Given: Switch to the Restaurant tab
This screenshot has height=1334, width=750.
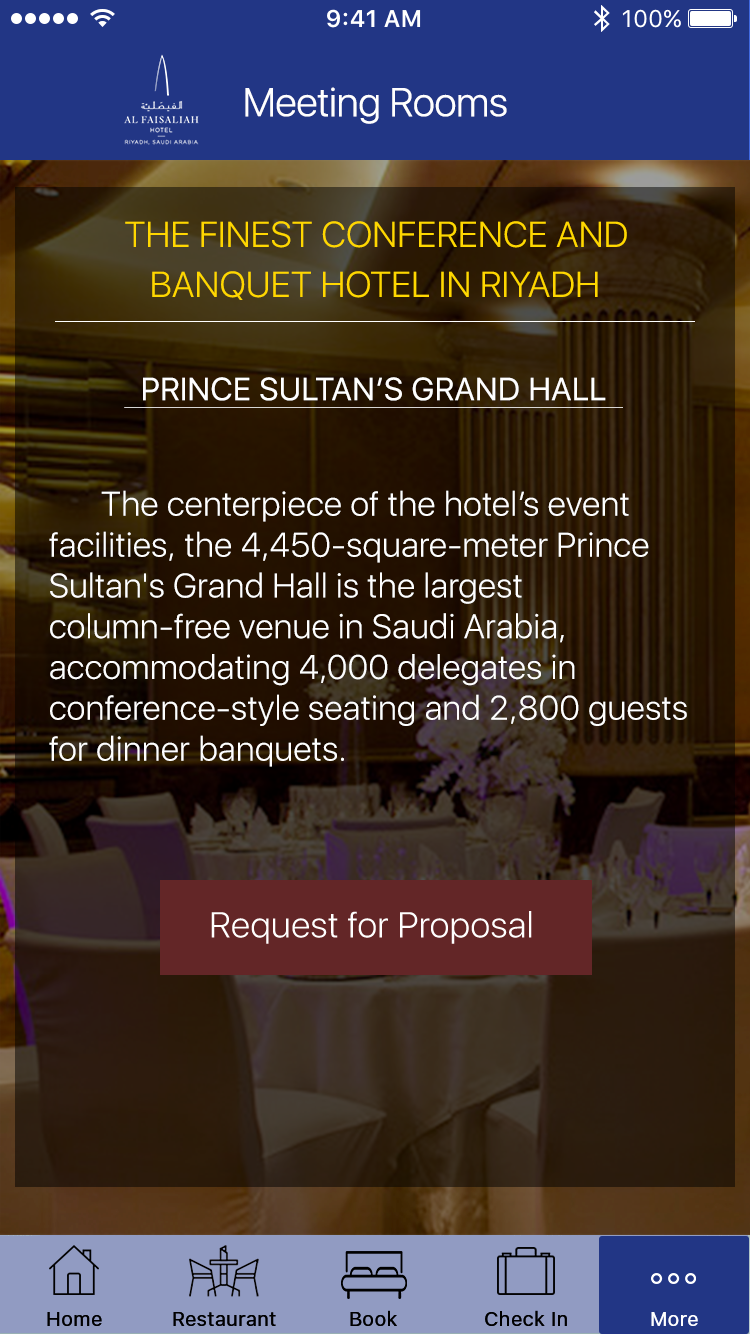Looking at the screenshot, I should pyautogui.click(x=224, y=1286).
